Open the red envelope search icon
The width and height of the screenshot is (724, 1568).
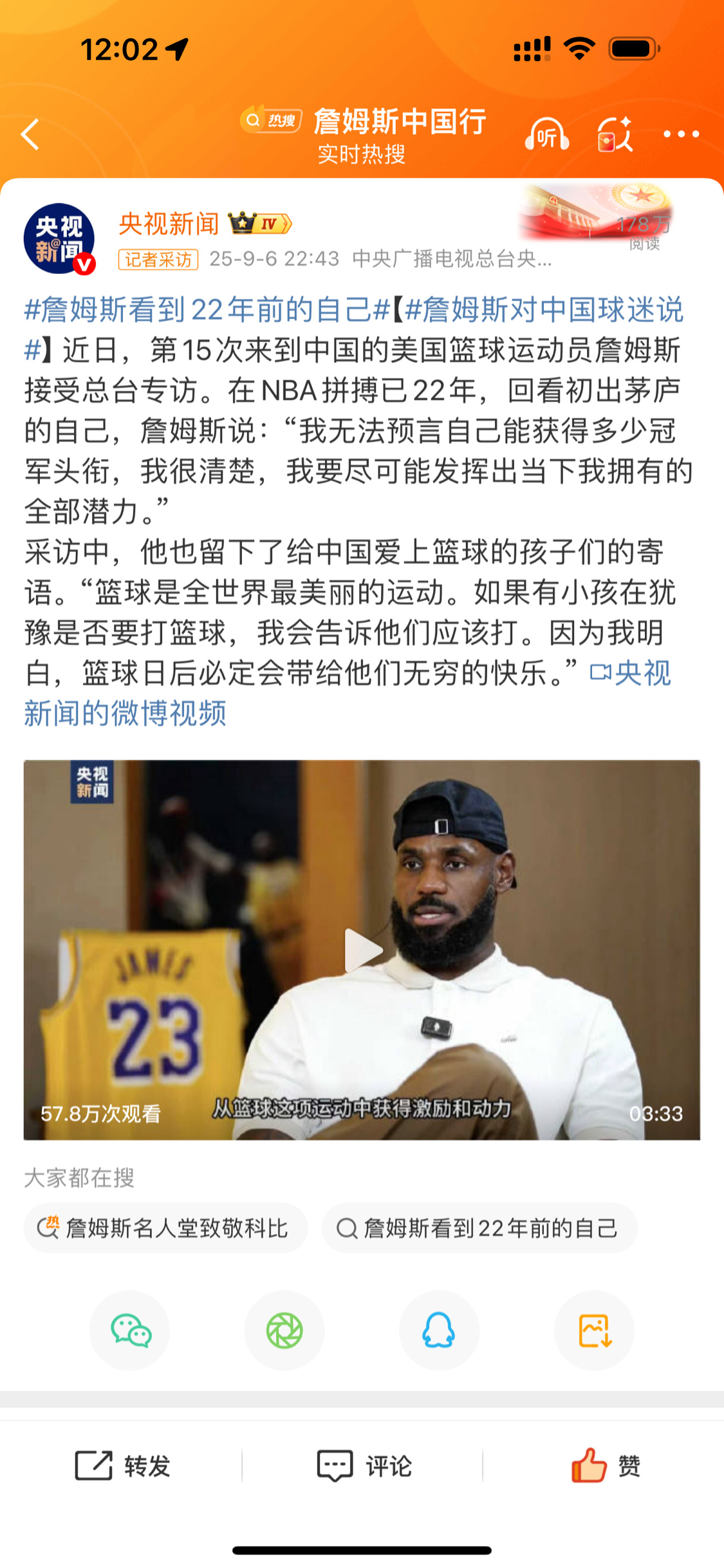615,134
